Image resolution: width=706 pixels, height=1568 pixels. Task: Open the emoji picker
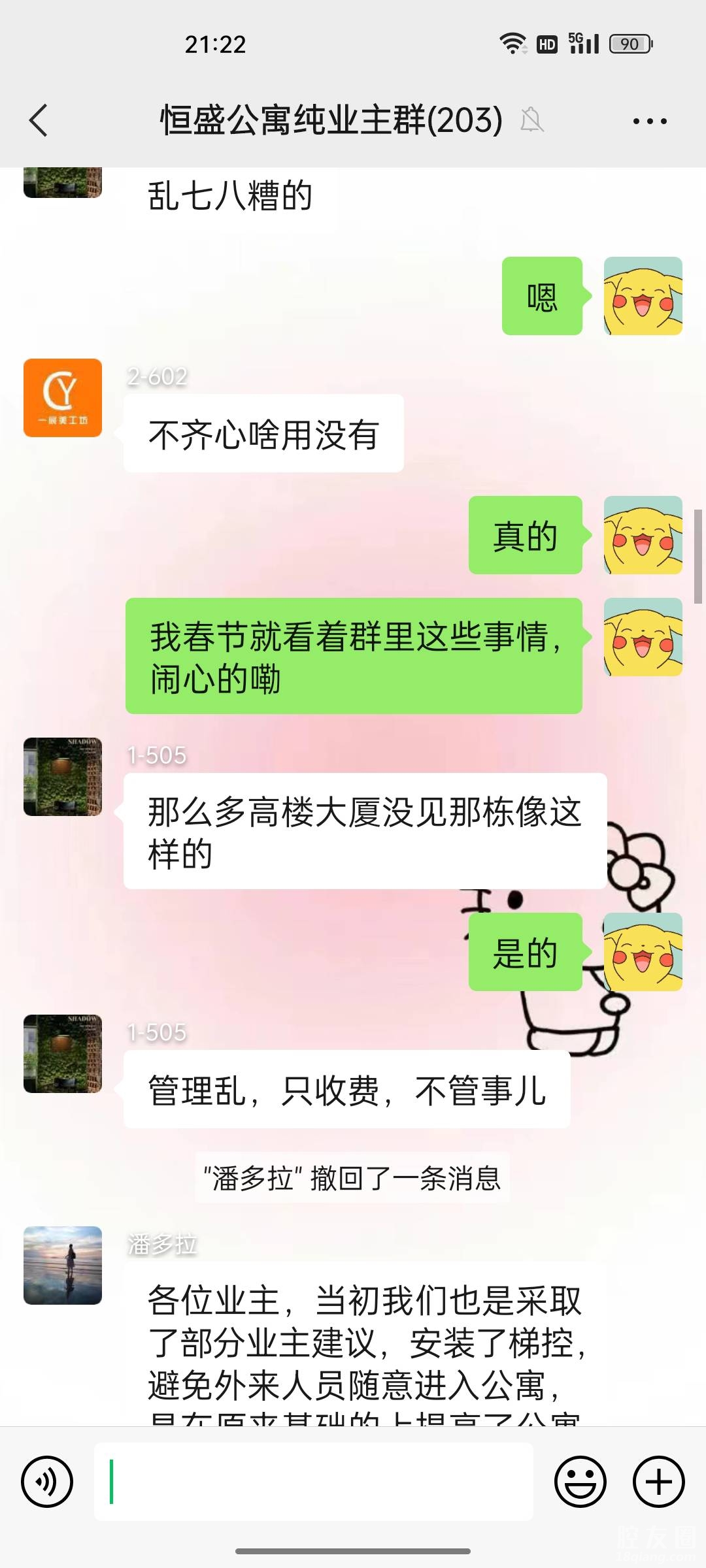[580, 1482]
